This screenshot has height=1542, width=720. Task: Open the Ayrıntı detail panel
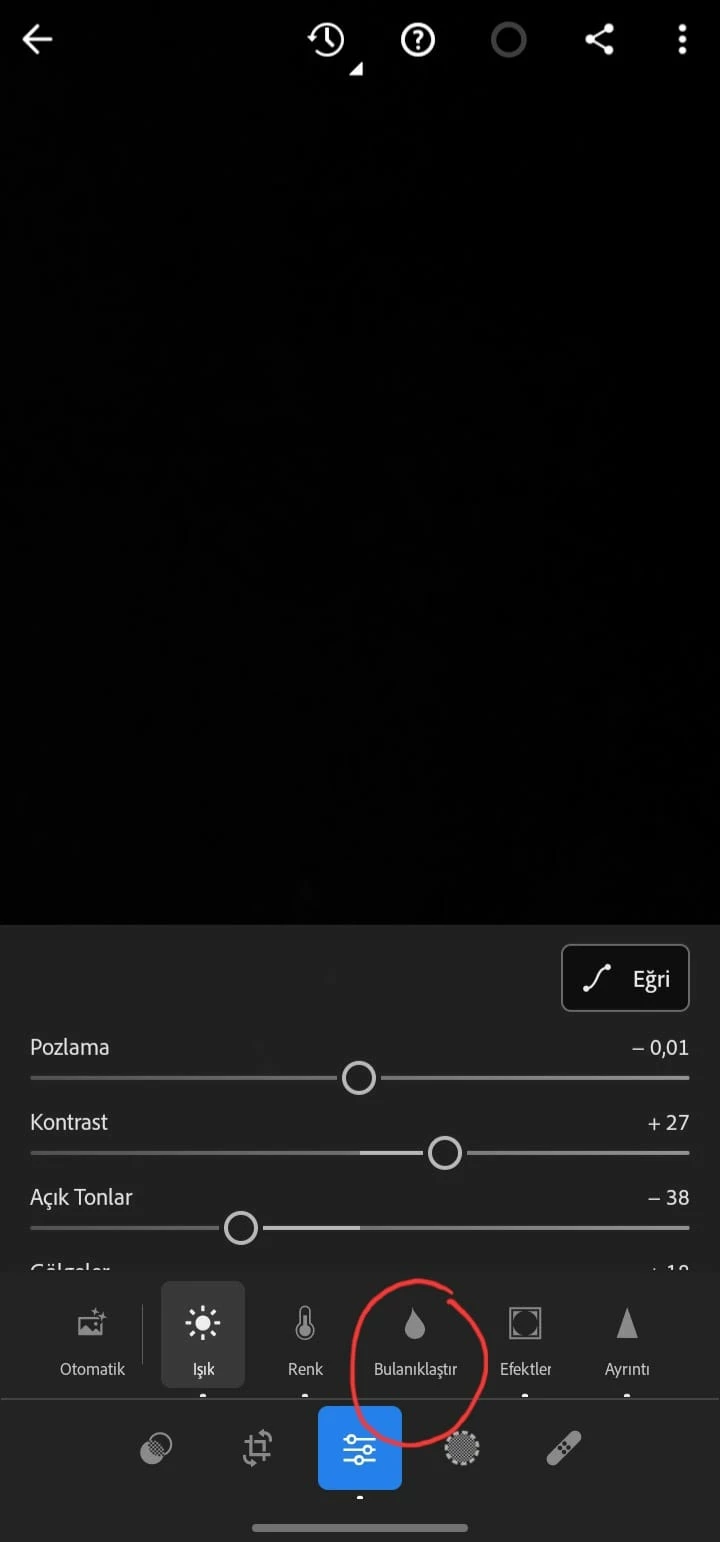pyautogui.click(x=627, y=1338)
